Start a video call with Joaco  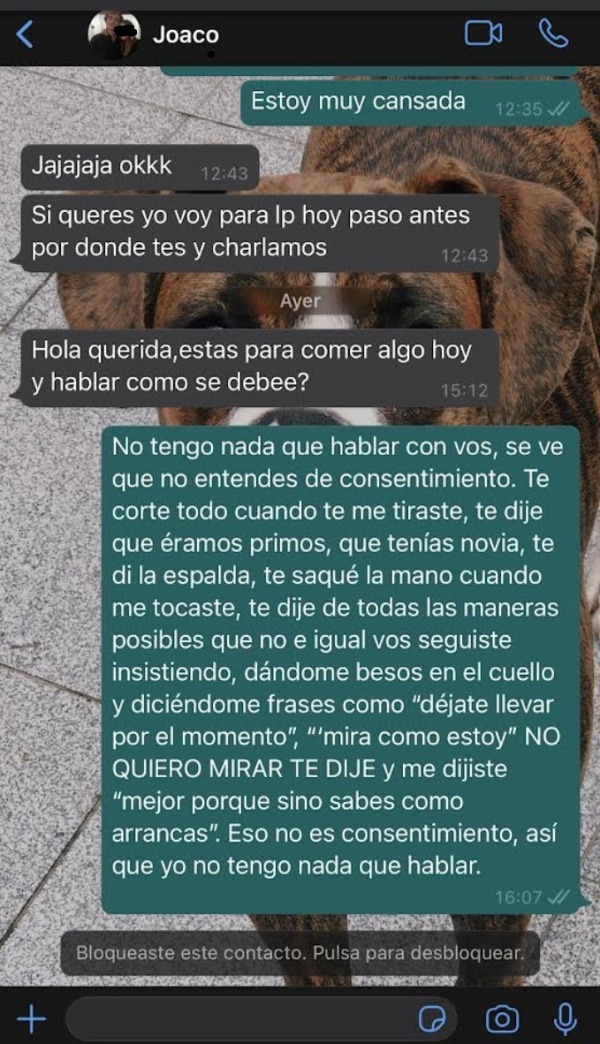pos(483,34)
